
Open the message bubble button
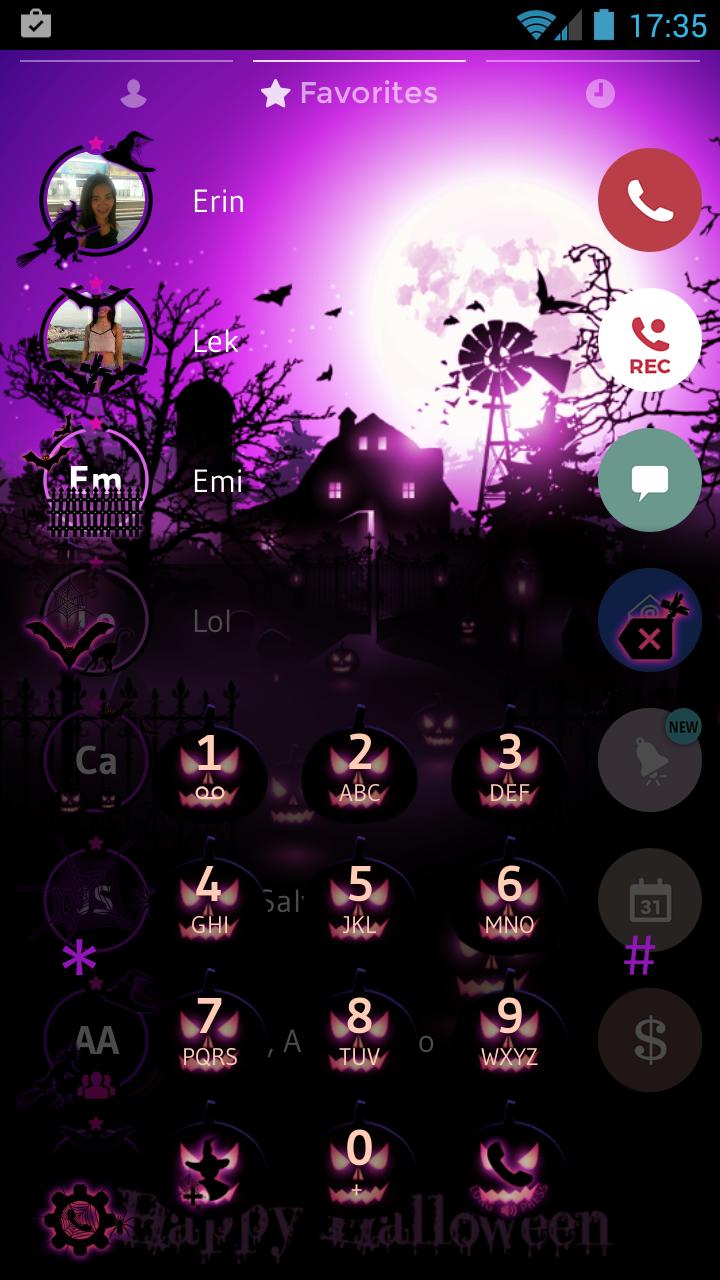click(x=650, y=480)
